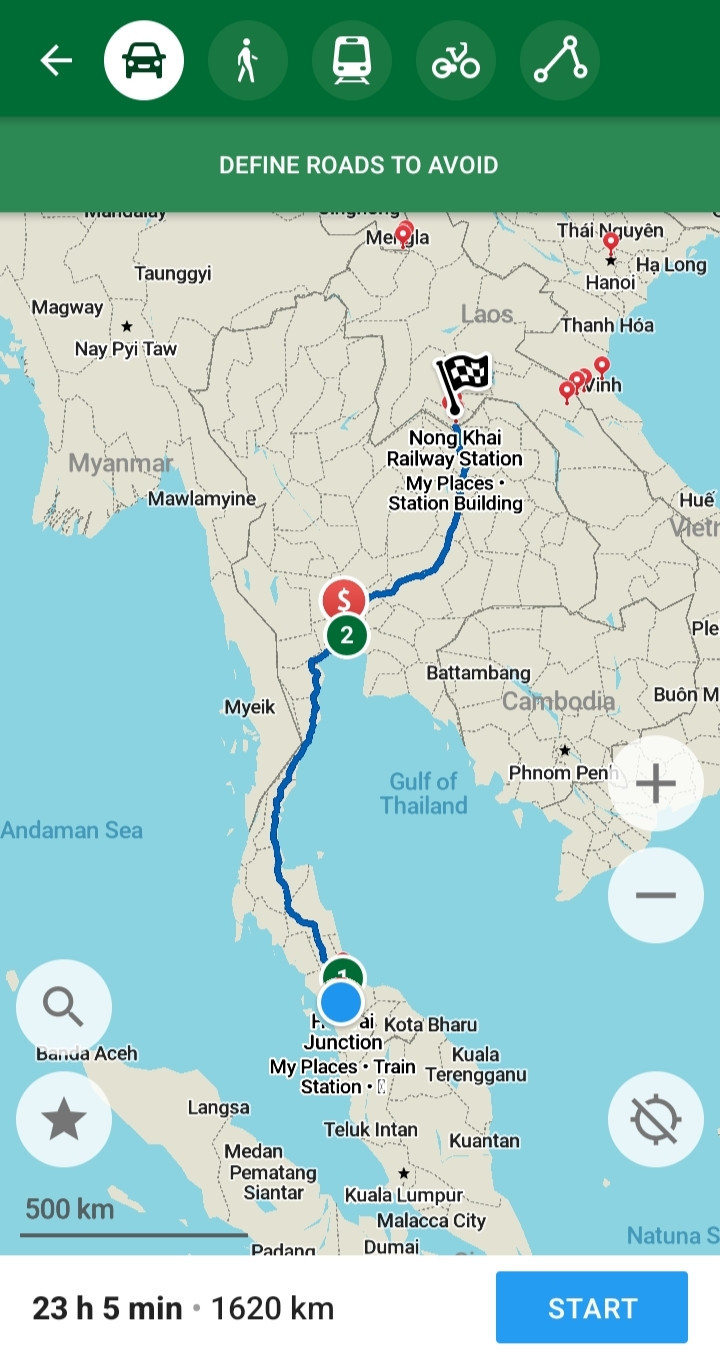Go back using the top-left arrow
The height and width of the screenshot is (1367, 720).
(x=56, y=60)
